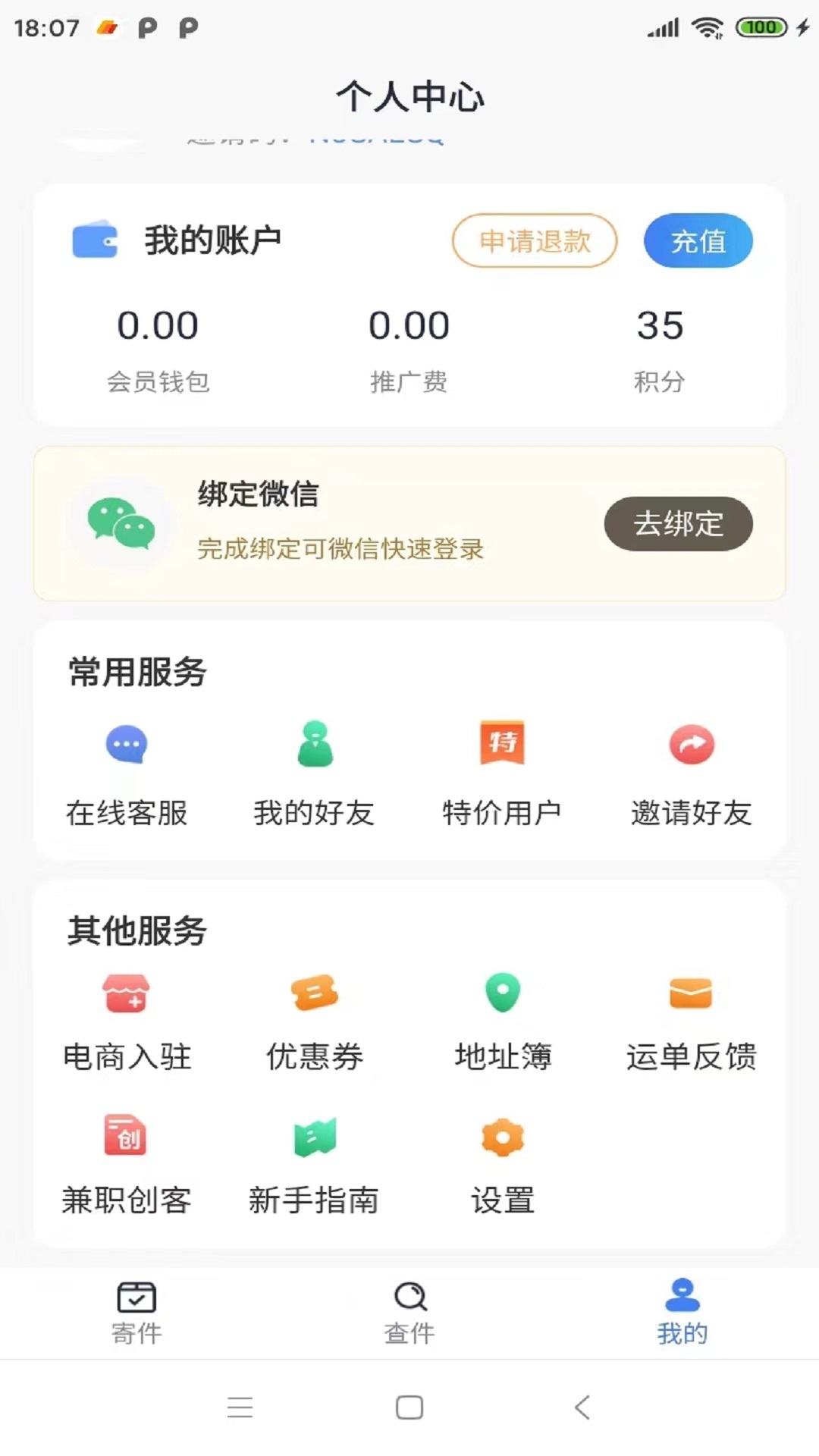
Task: Click 申请退款 refund request button
Action: pyautogui.click(x=533, y=240)
